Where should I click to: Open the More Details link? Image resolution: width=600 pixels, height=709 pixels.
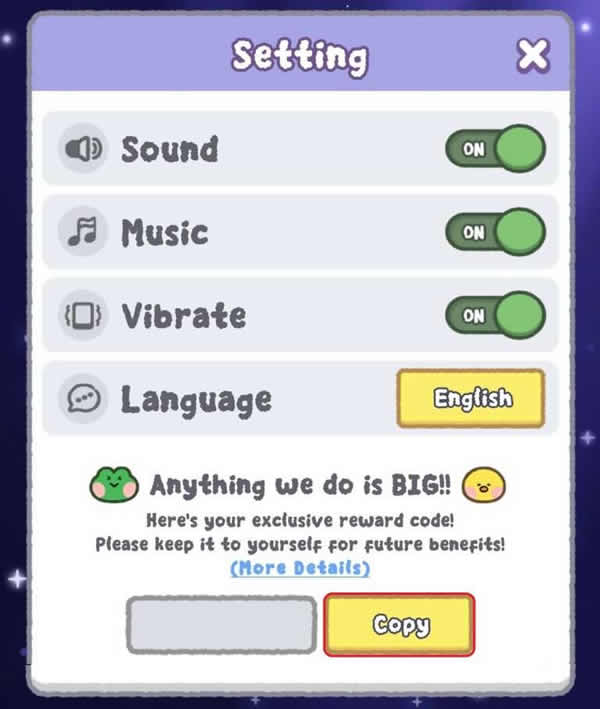tap(300, 568)
